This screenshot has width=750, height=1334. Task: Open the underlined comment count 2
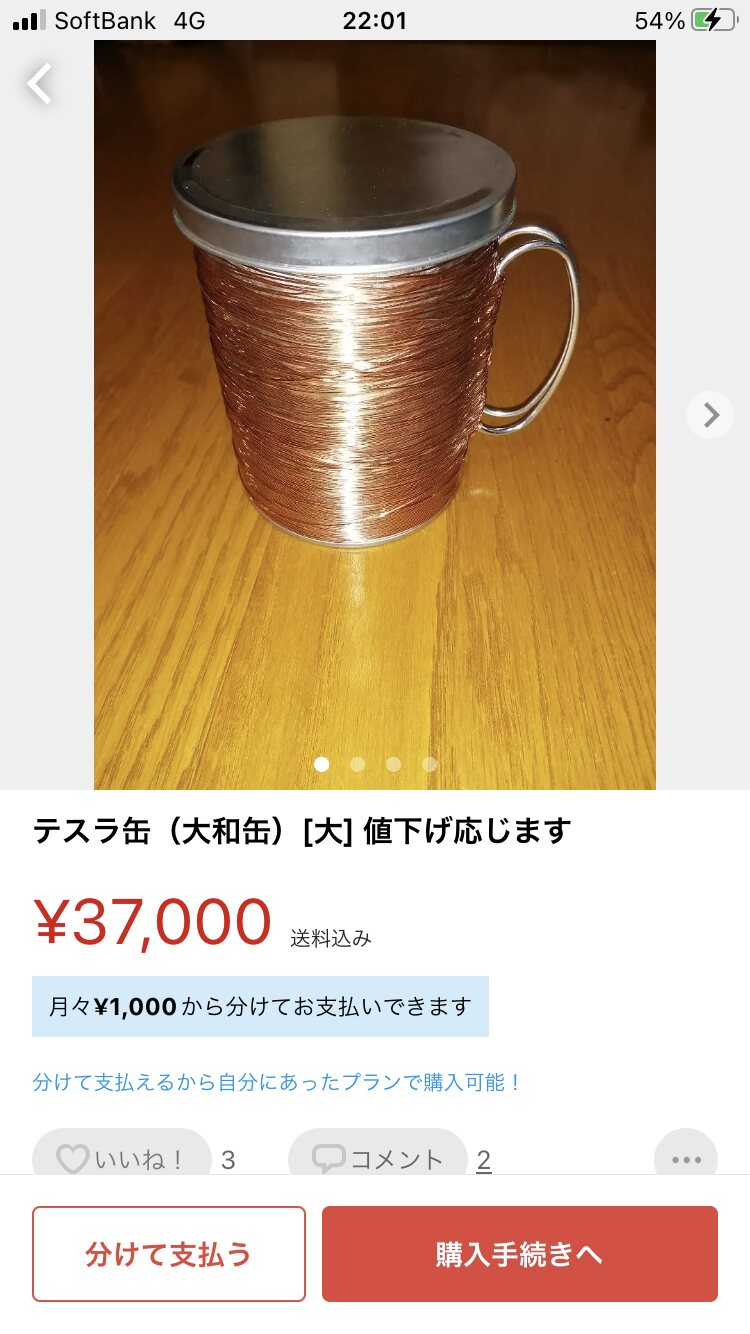484,1160
